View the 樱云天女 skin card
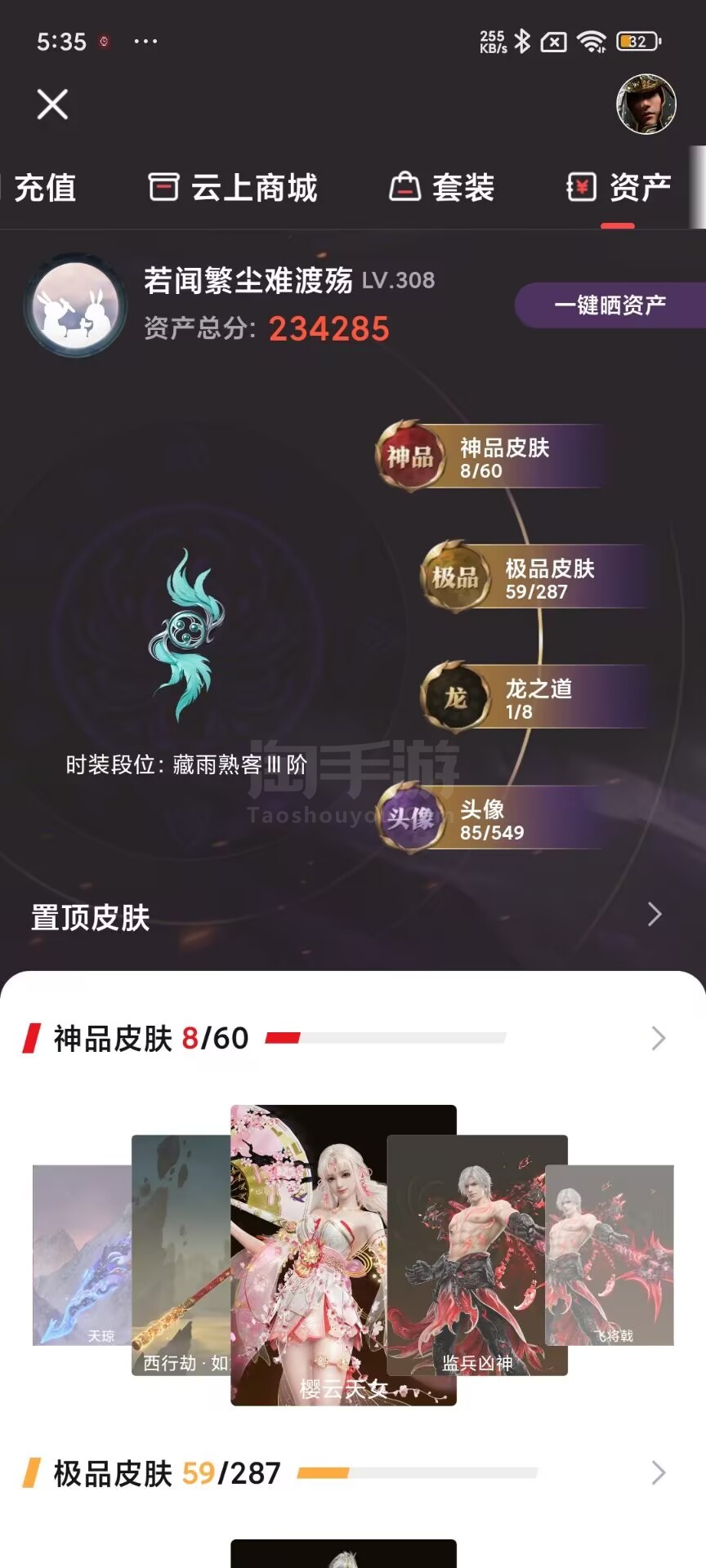 tap(343, 1254)
